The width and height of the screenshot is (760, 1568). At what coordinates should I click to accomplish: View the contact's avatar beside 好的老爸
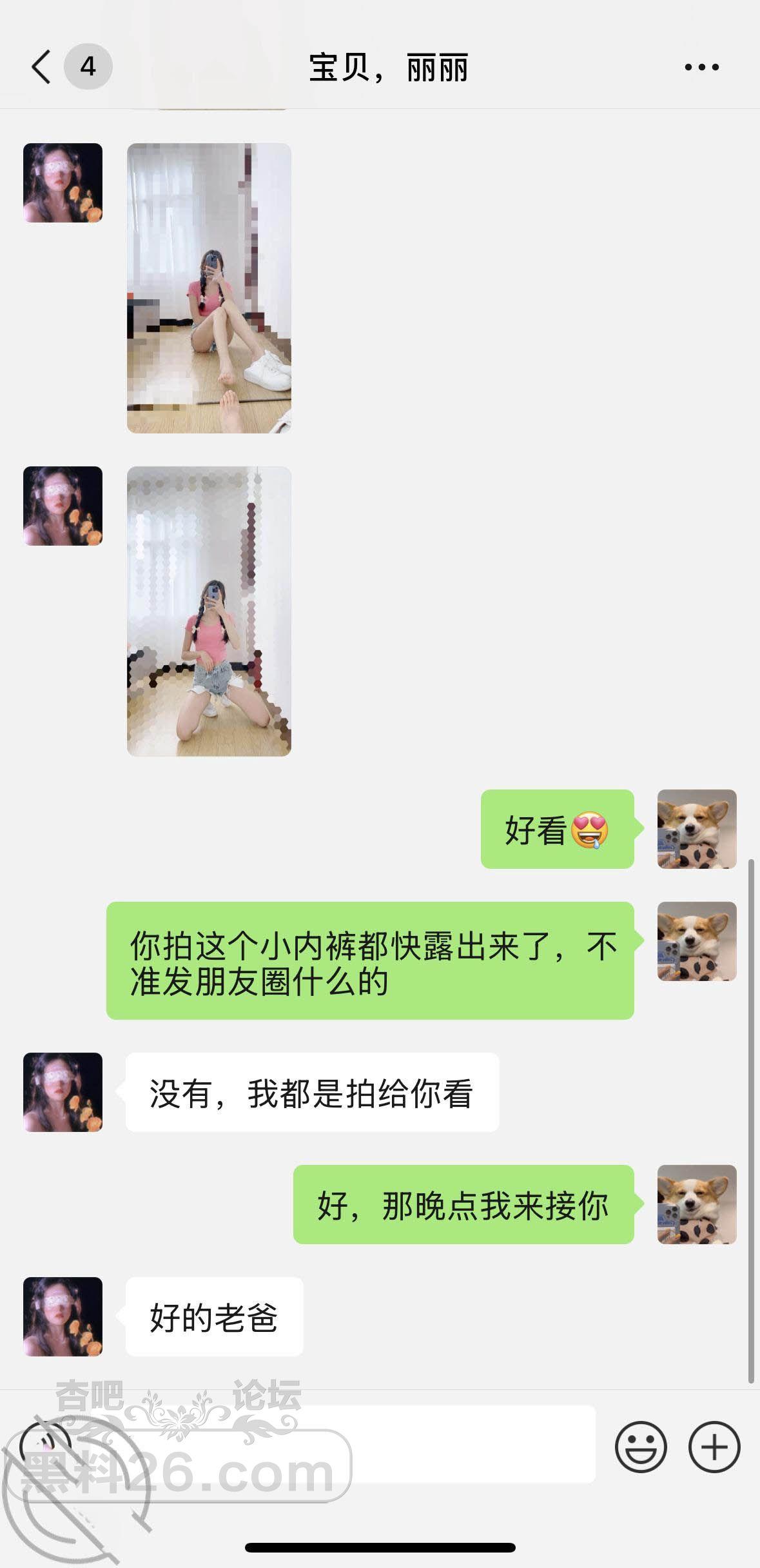point(63,1316)
